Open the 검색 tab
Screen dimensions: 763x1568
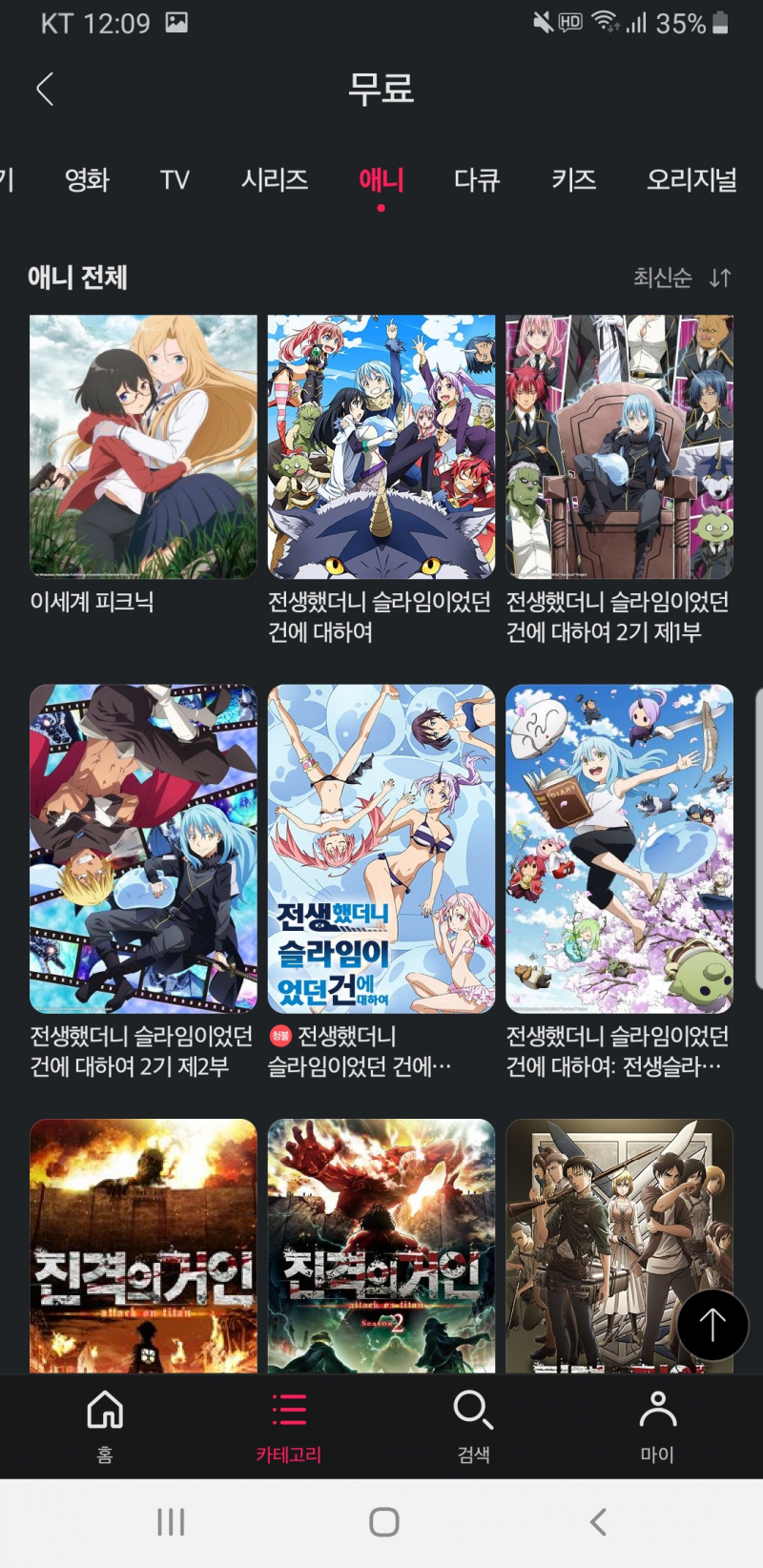coord(473,1425)
